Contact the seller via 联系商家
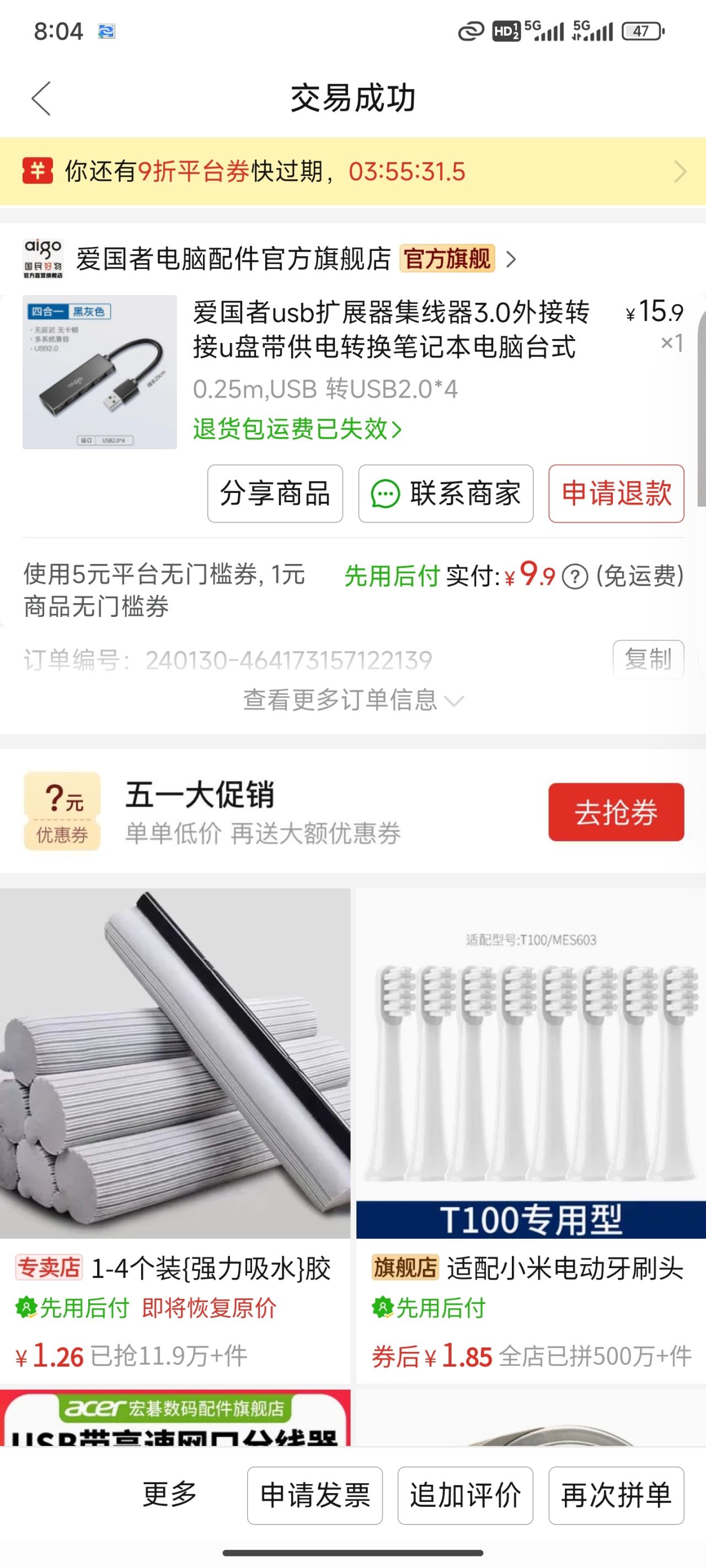This screenshot has height=1568, width=706. (445, 493)
